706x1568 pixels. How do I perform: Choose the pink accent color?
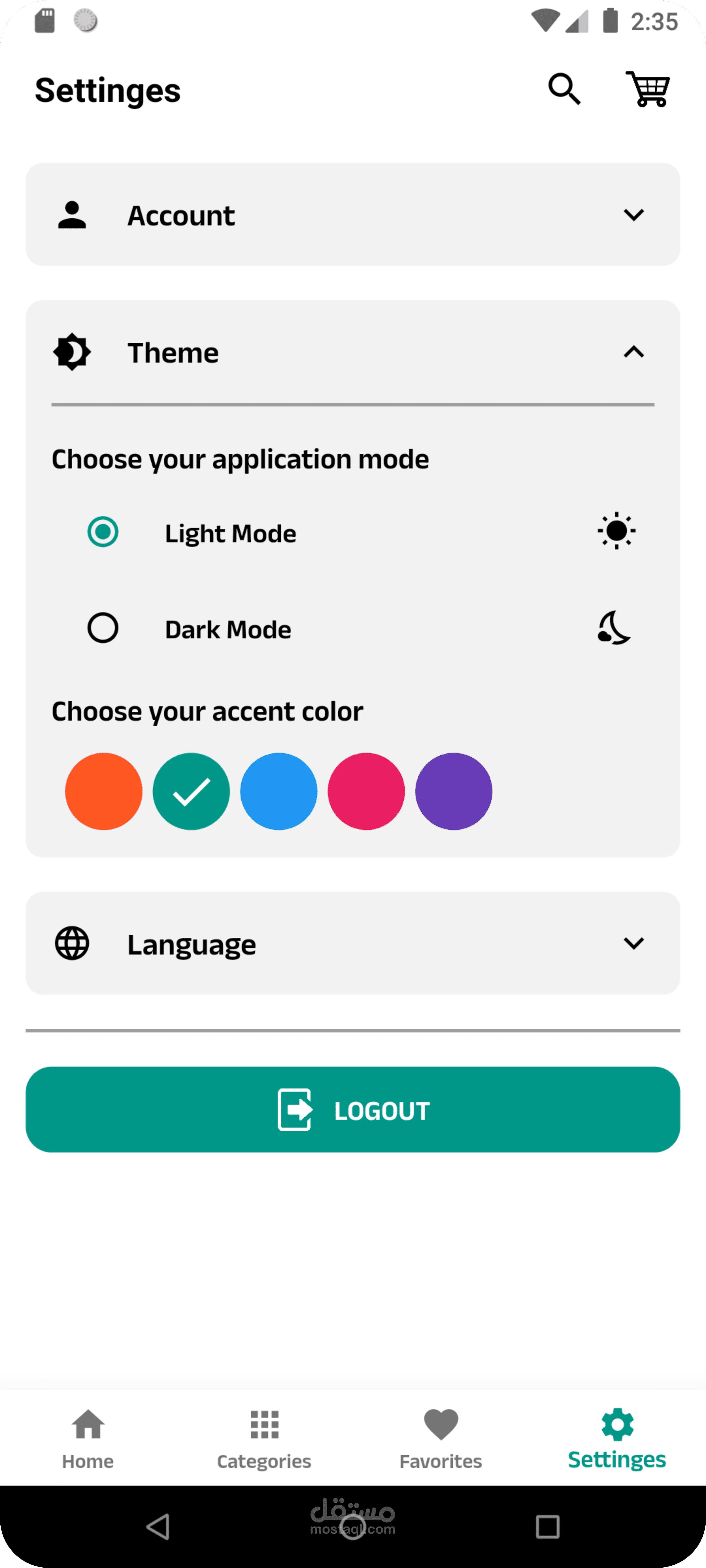coord(366,791)
